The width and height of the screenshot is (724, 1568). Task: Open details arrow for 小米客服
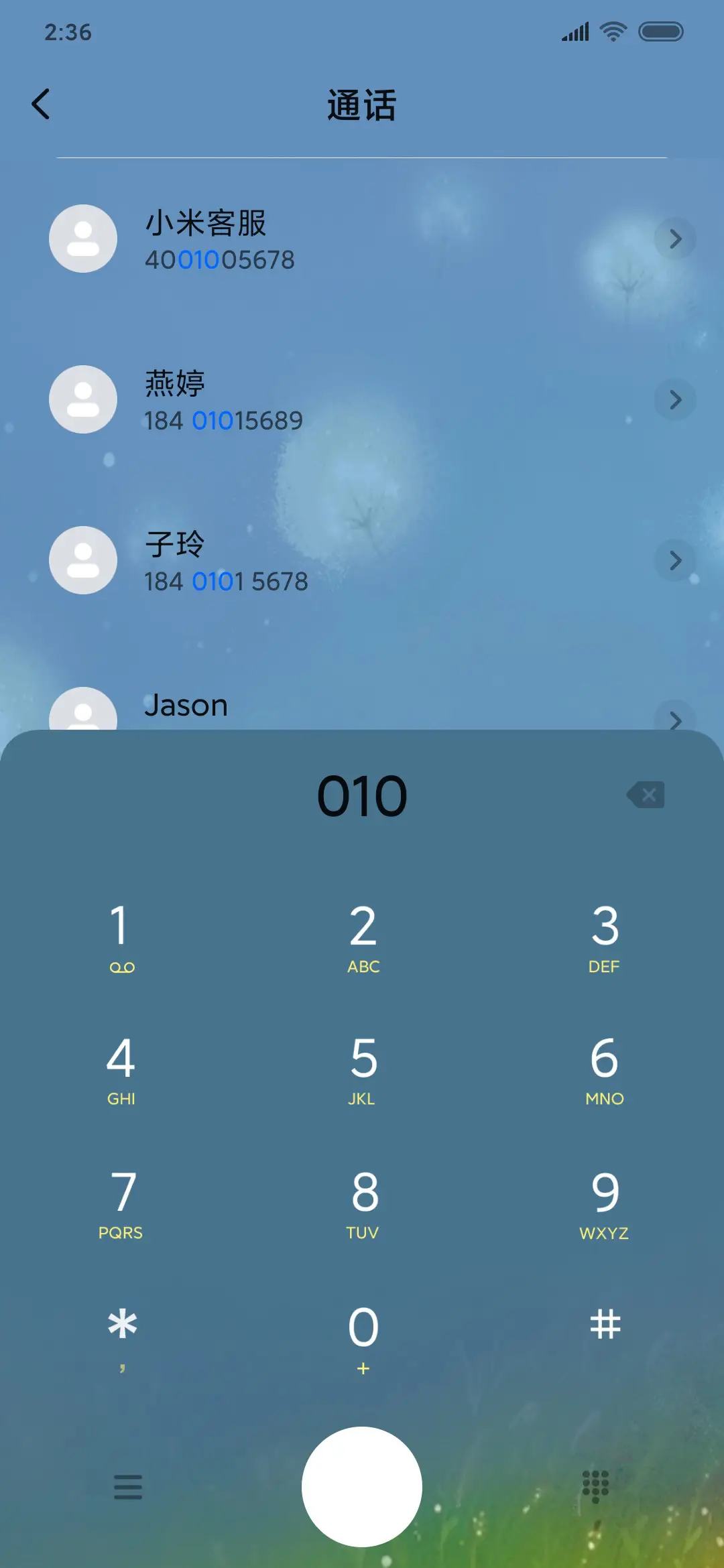click(675, 239)
